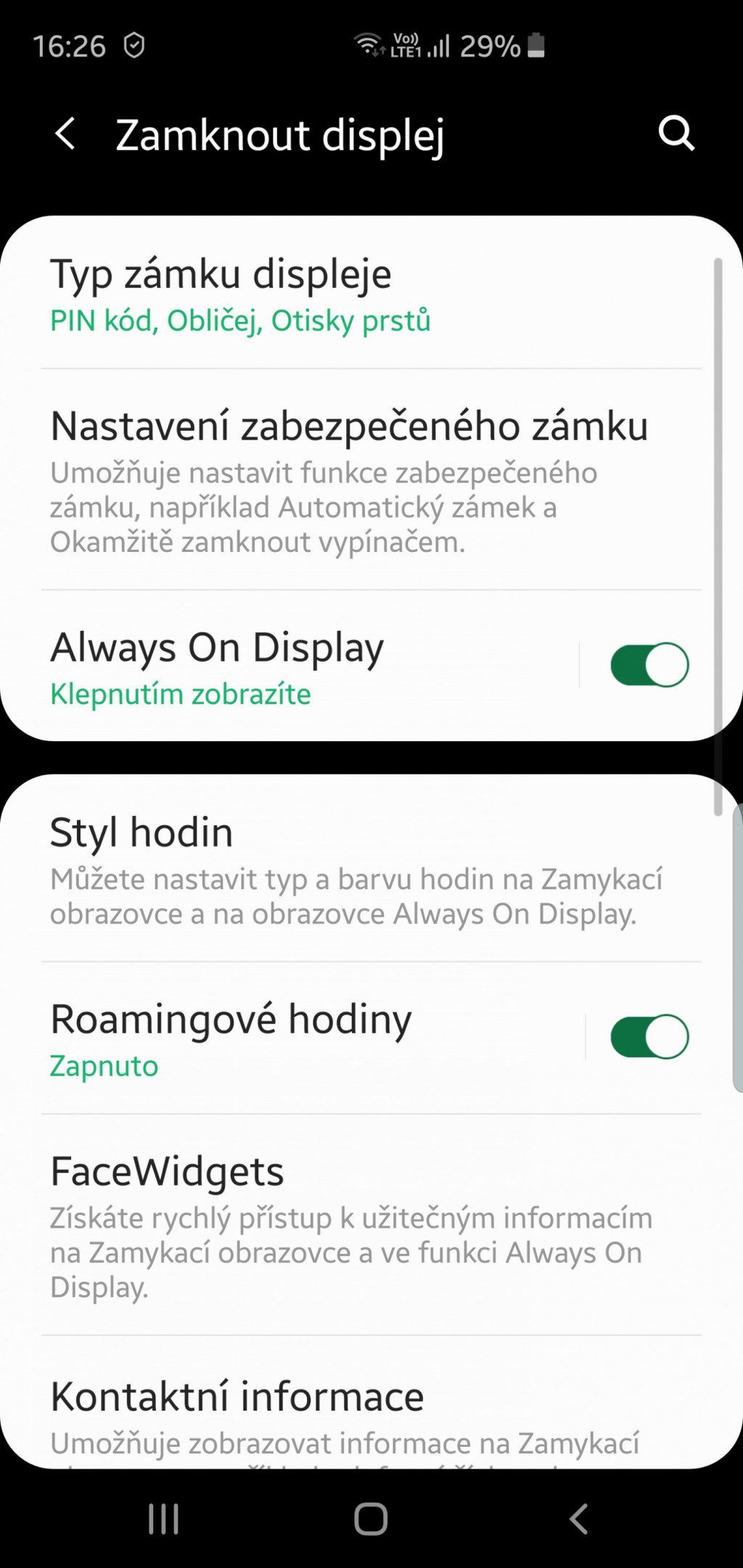Turn off the Always On Display switch

(649, 664)
